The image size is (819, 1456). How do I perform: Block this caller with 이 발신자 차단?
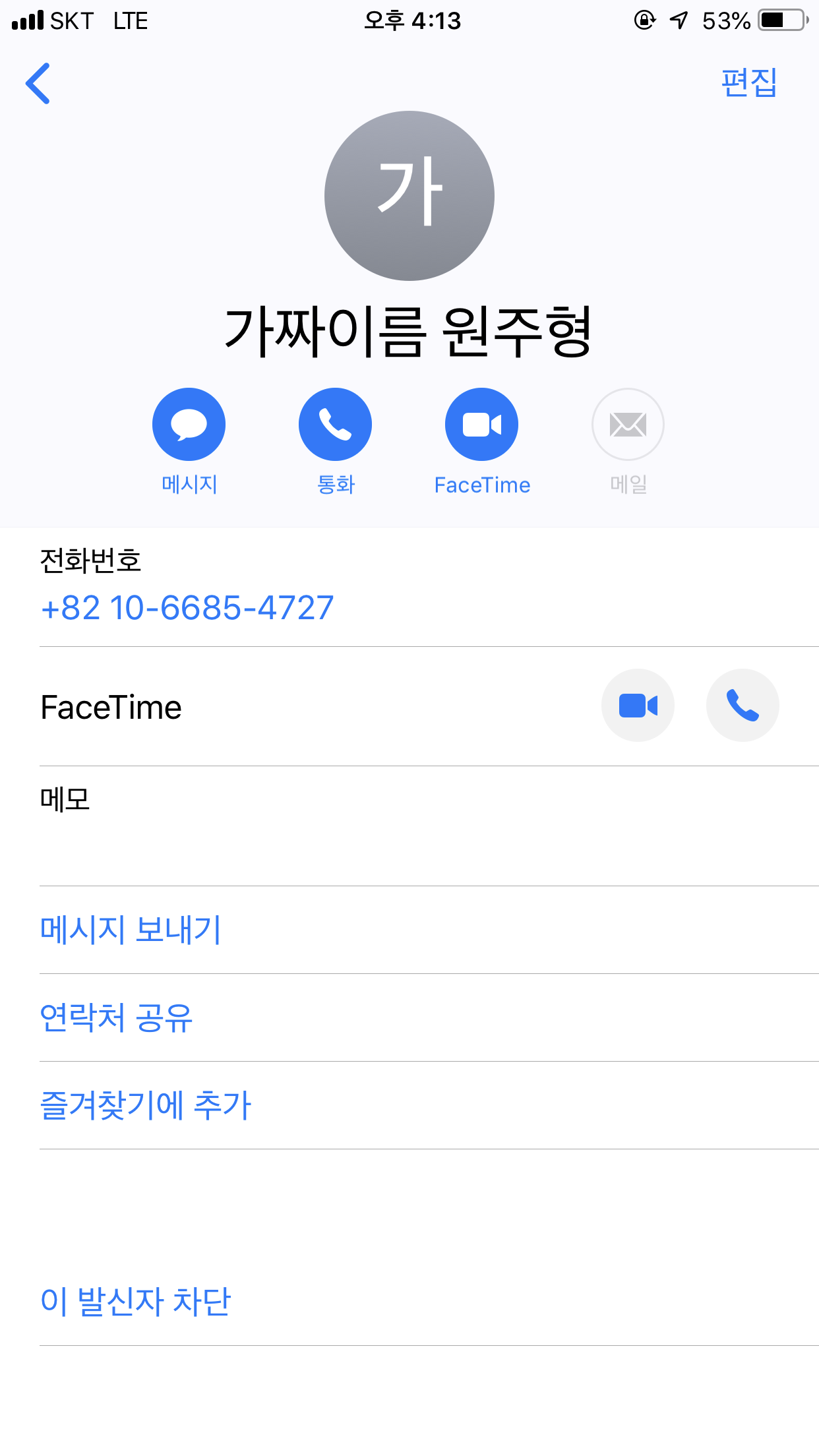point(135,1302)
